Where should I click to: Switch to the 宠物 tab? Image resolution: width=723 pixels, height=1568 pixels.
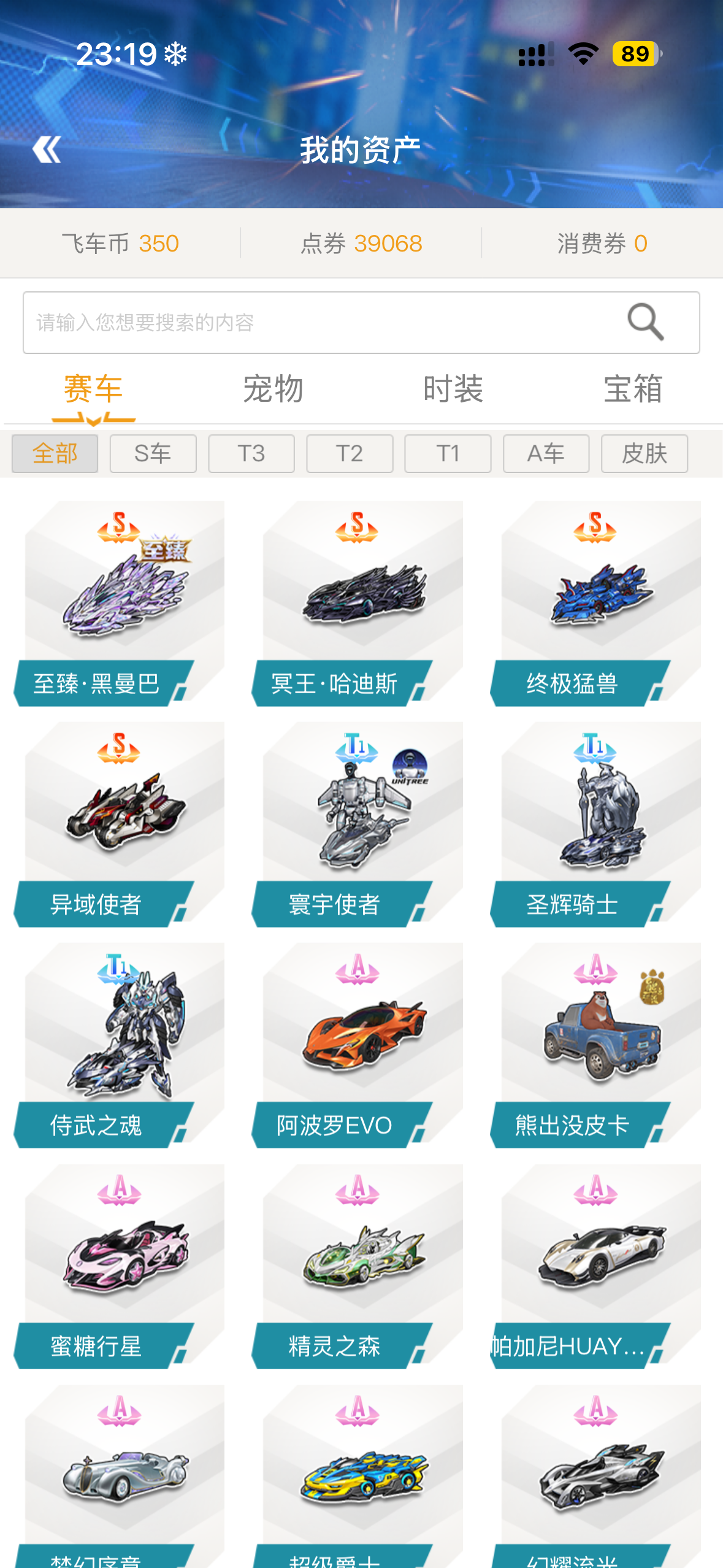tap(273, 389)
